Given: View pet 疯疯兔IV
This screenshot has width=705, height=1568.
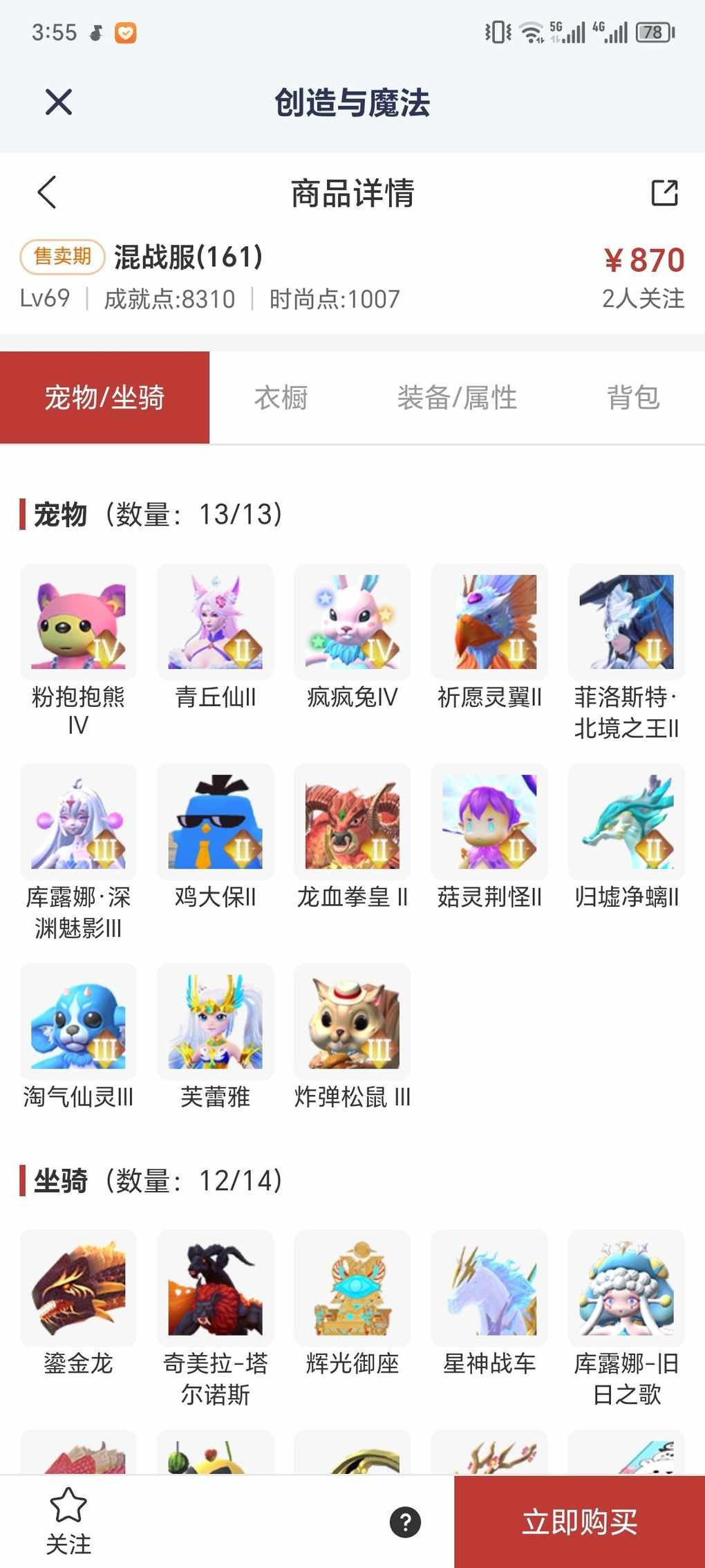Looking at the screenshot, I should tap(352, 622).
